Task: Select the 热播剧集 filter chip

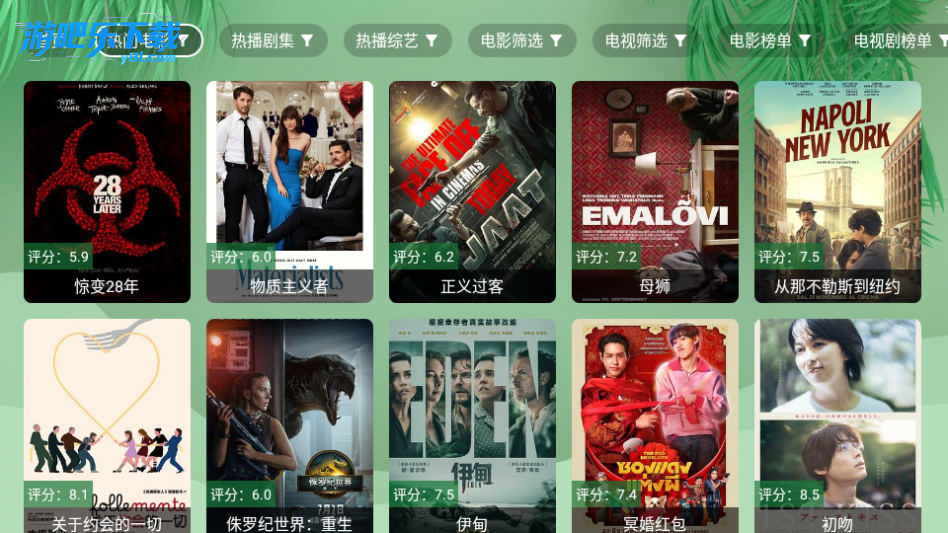Action: click(273, 41)
